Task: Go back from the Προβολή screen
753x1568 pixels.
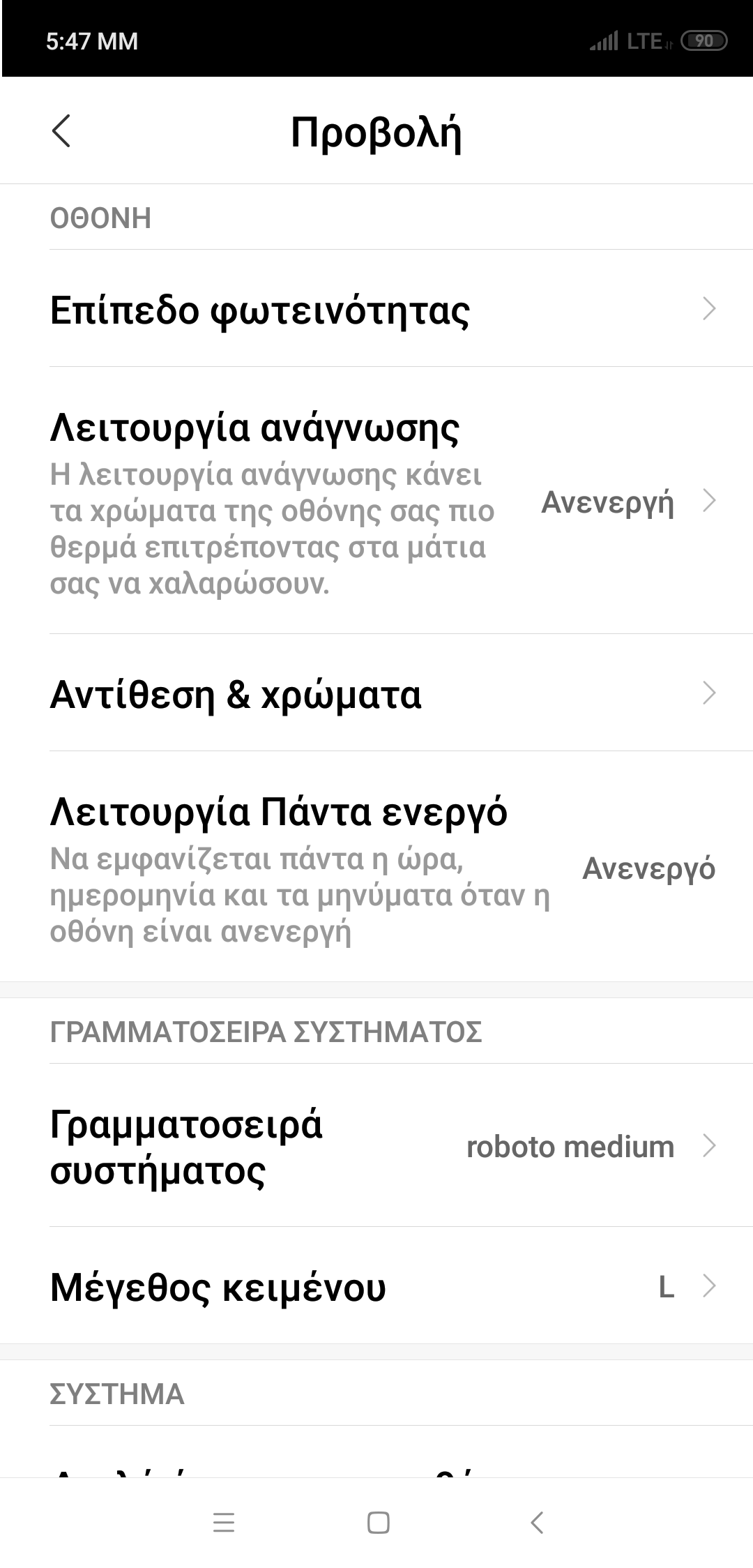Action: point(61,131)
